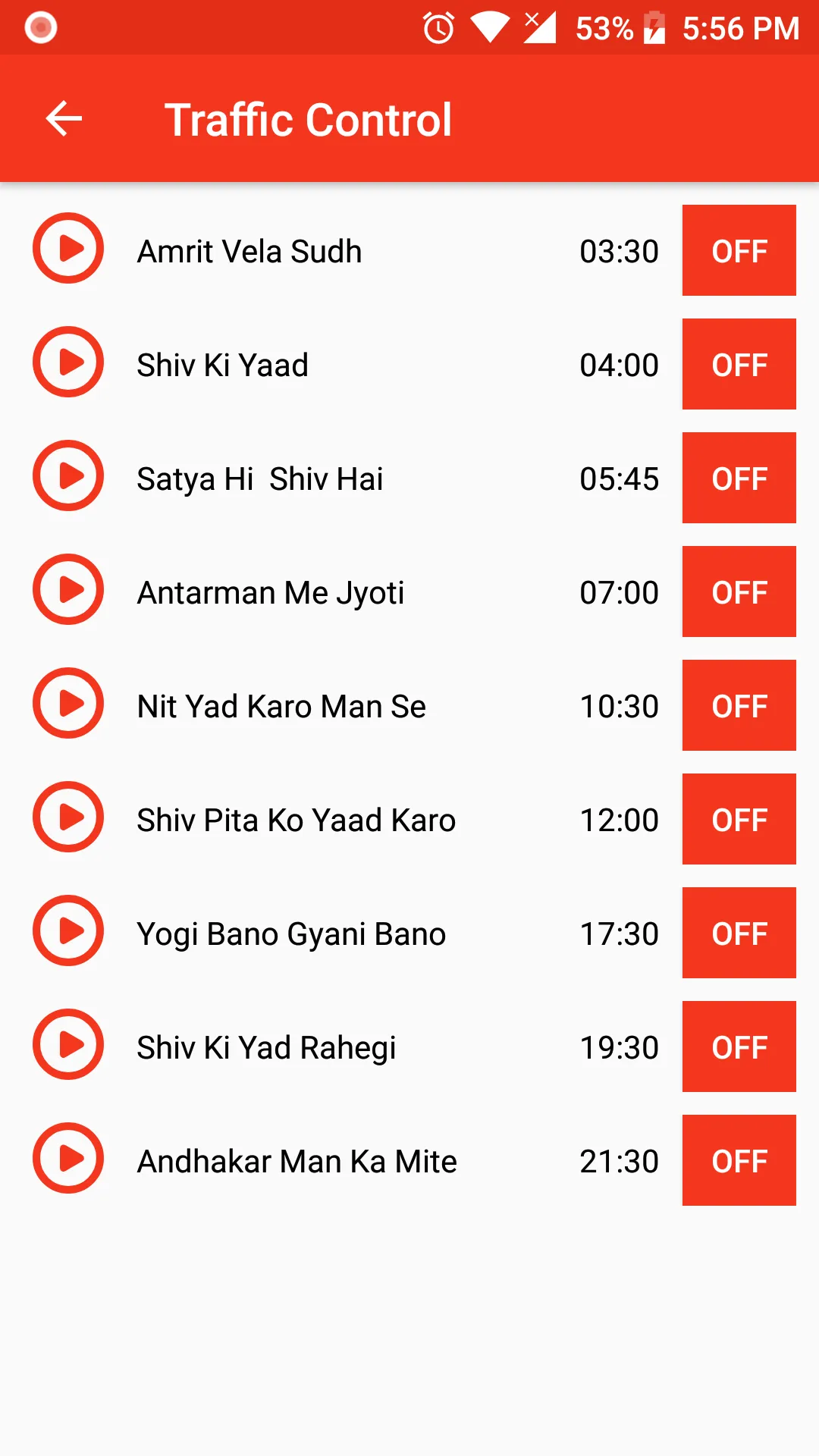The image size is (819, 1456).
Task: Enable the 05:45 Satya Hi Shiv Hai alarm
Action: [x=739, y=478]
